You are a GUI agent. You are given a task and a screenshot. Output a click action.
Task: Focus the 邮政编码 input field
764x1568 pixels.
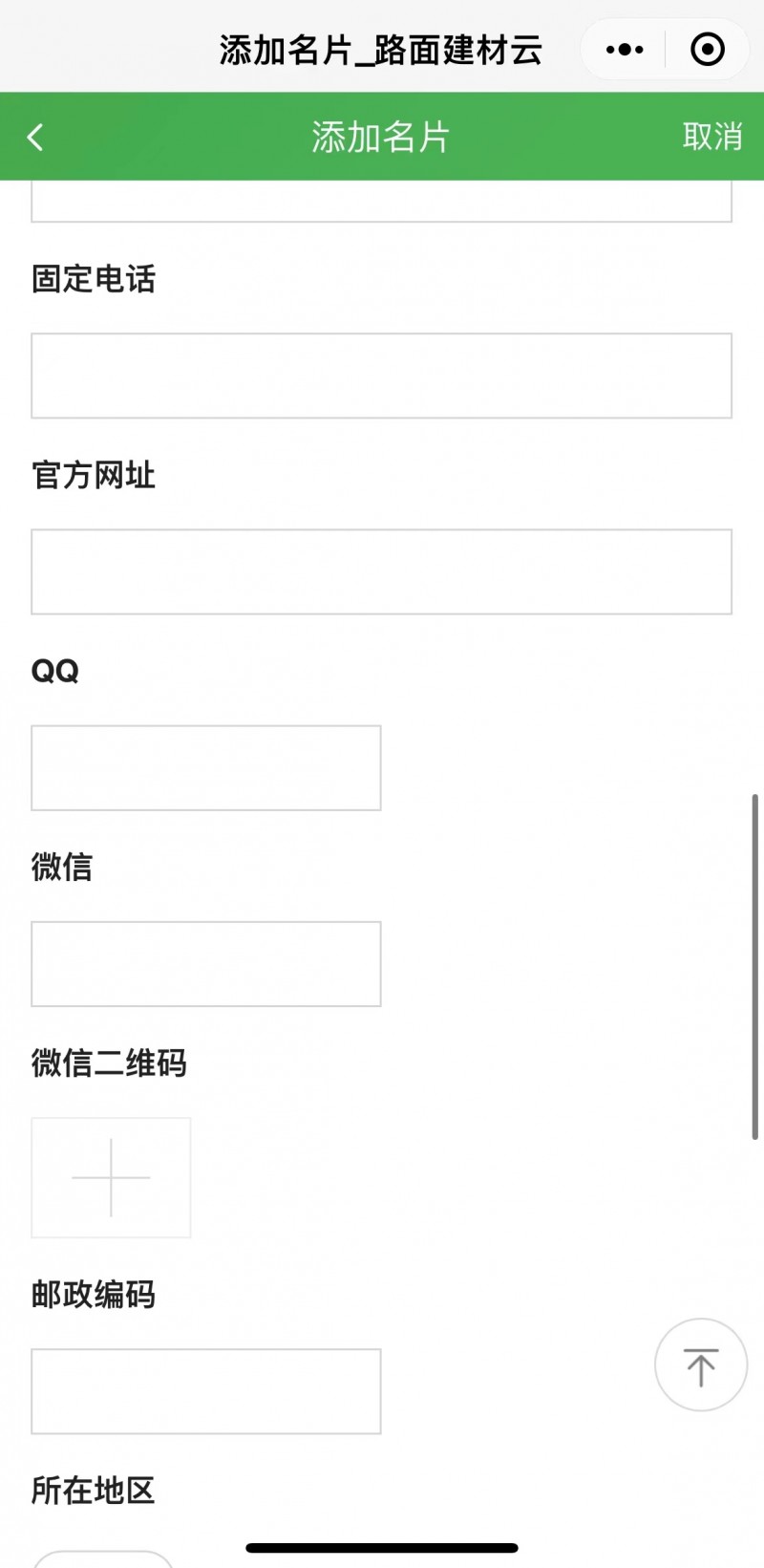tap(206, 1391)
